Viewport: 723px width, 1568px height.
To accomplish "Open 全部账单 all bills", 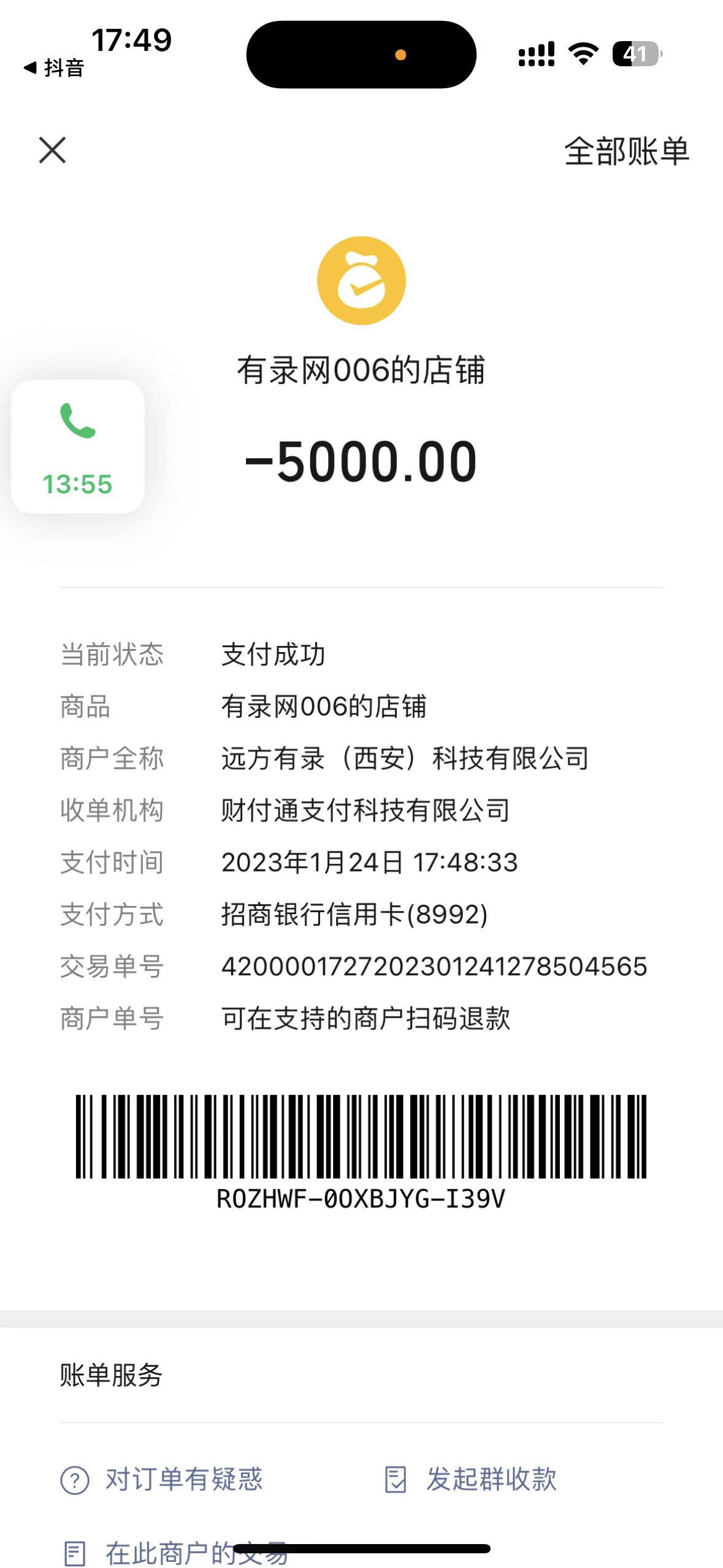I will pyautogui.click(x=626, y=152).
